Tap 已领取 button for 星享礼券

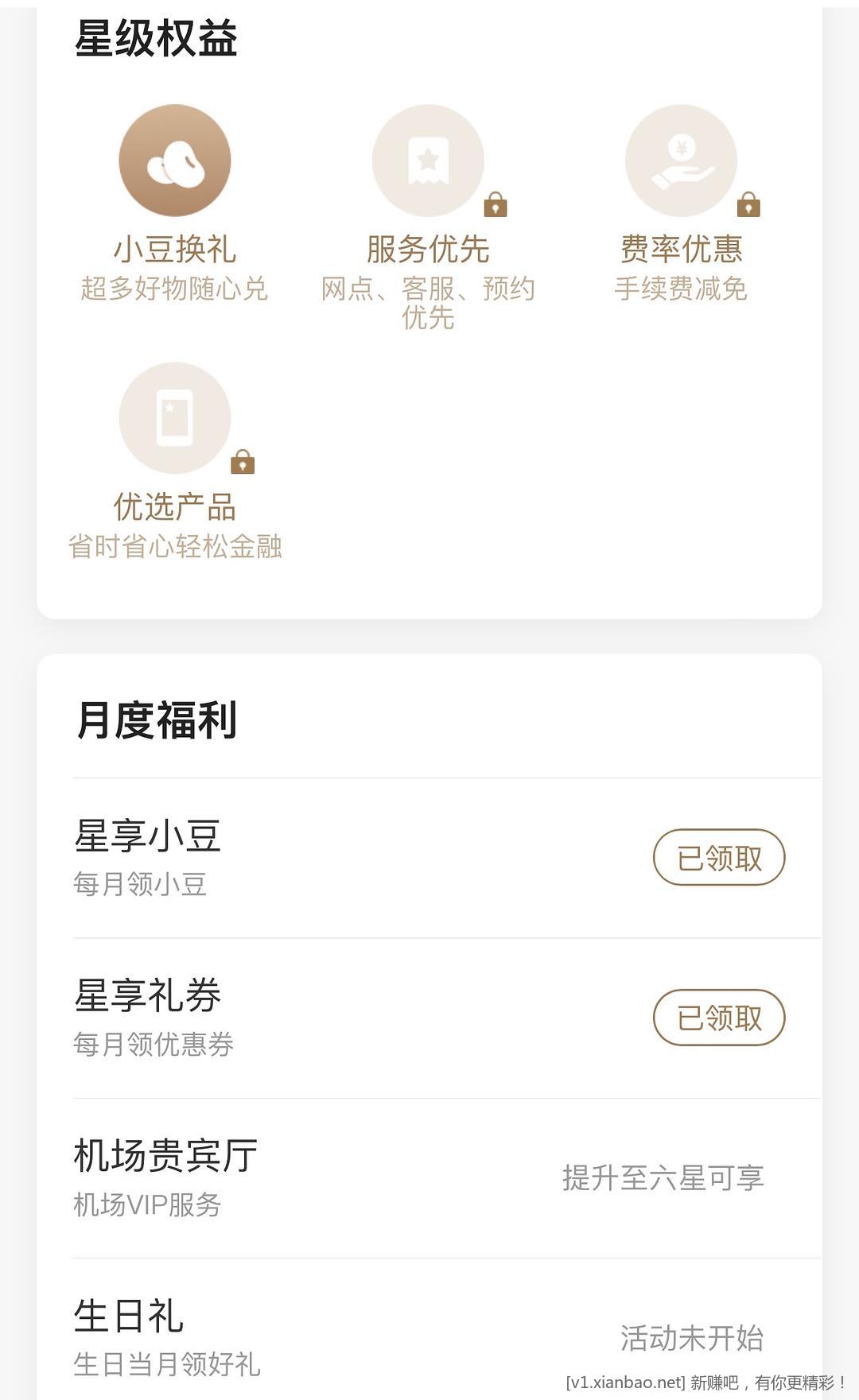[719, 1018]
